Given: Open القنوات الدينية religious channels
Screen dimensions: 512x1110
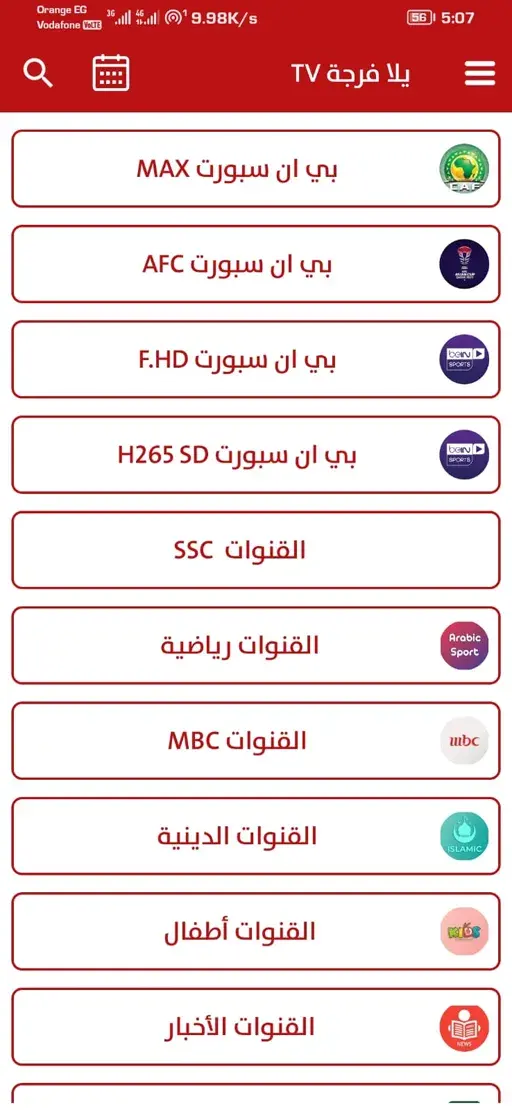Looking at the screenshot, I should 256,836.
